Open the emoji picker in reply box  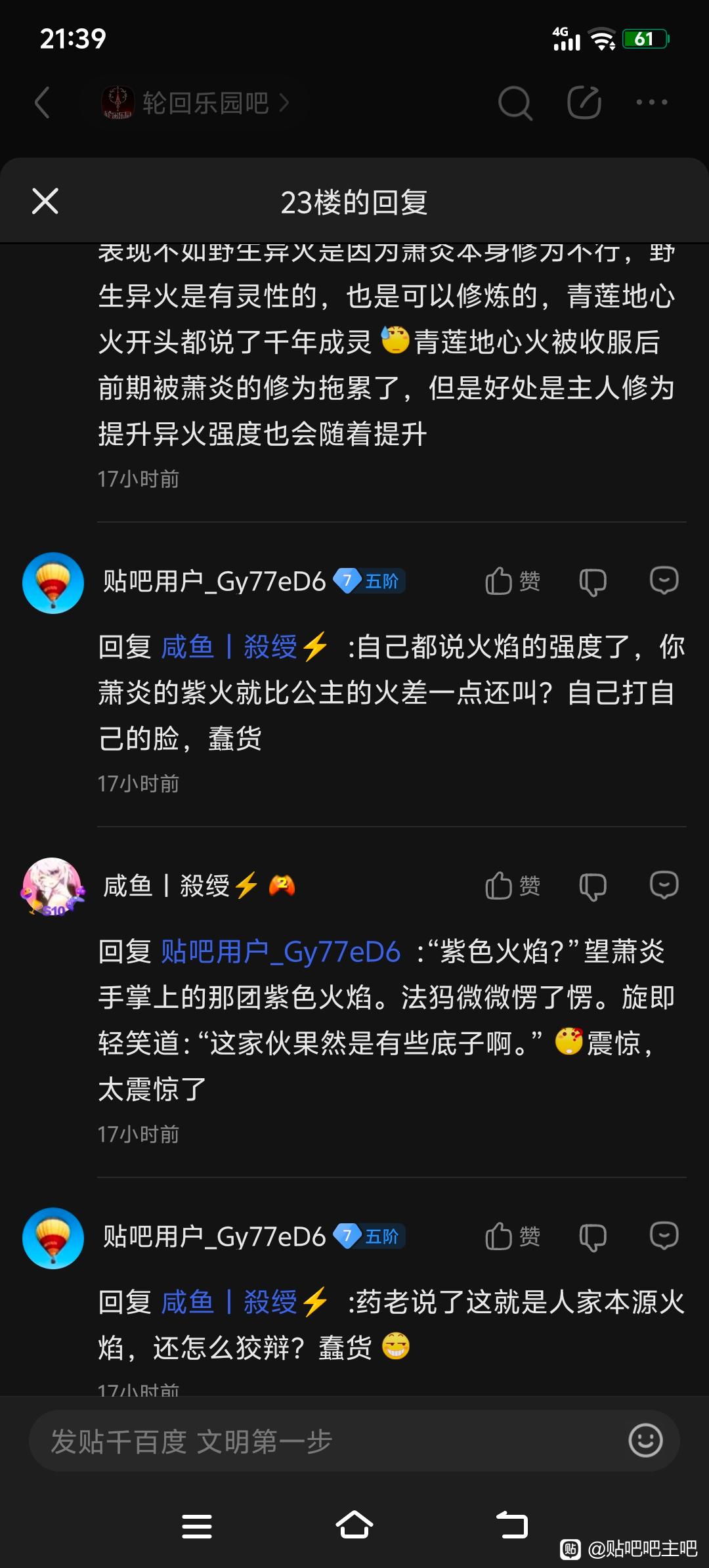645,1441
